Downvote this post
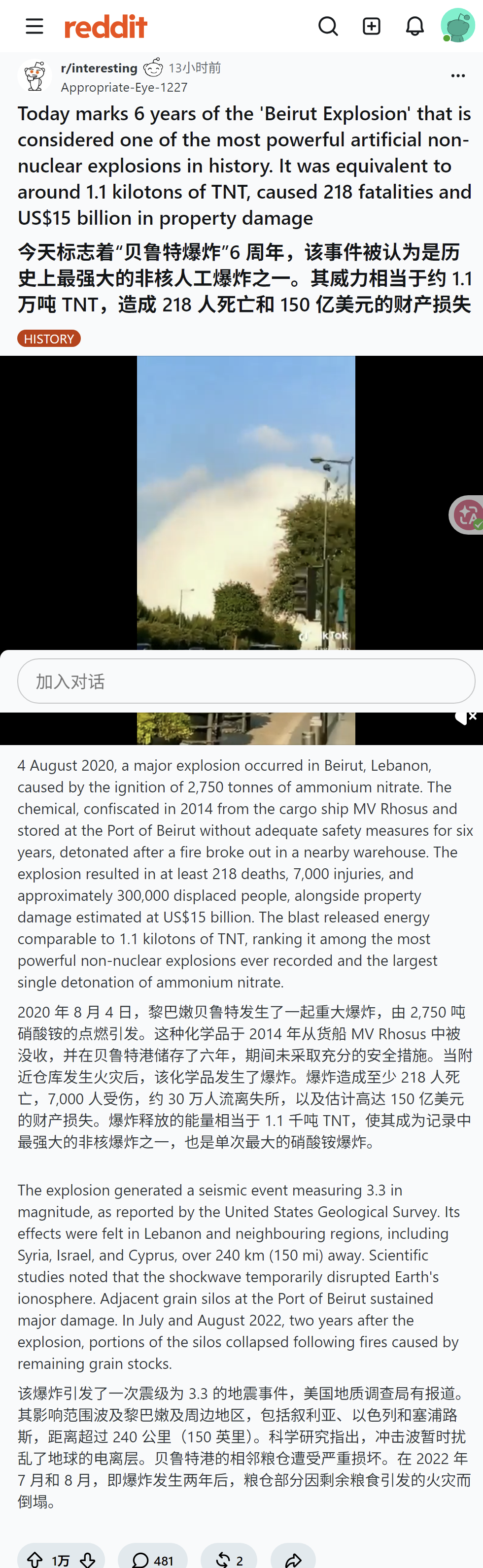 [x=88, y=1560]
